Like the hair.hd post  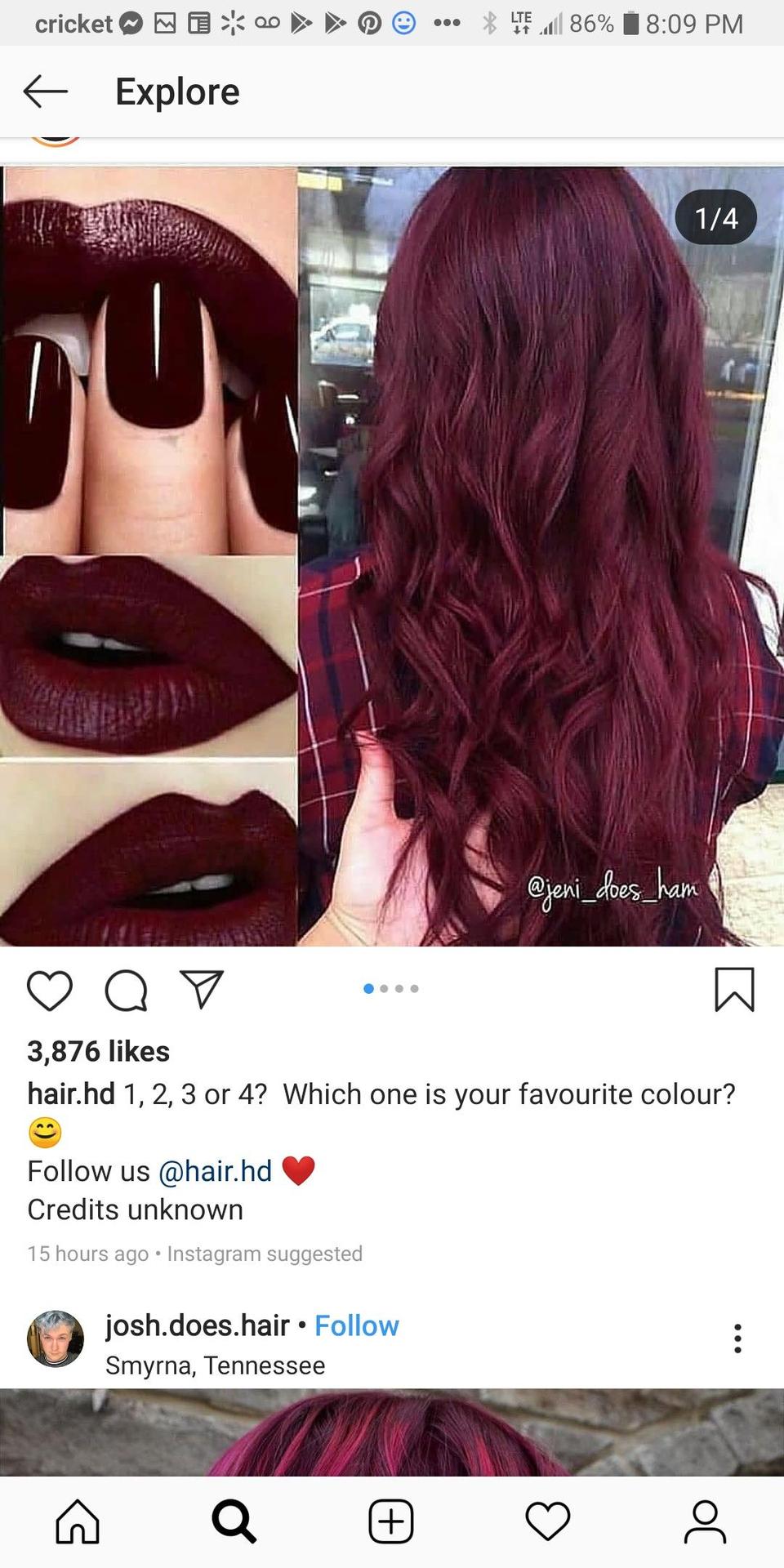(50, 991)
